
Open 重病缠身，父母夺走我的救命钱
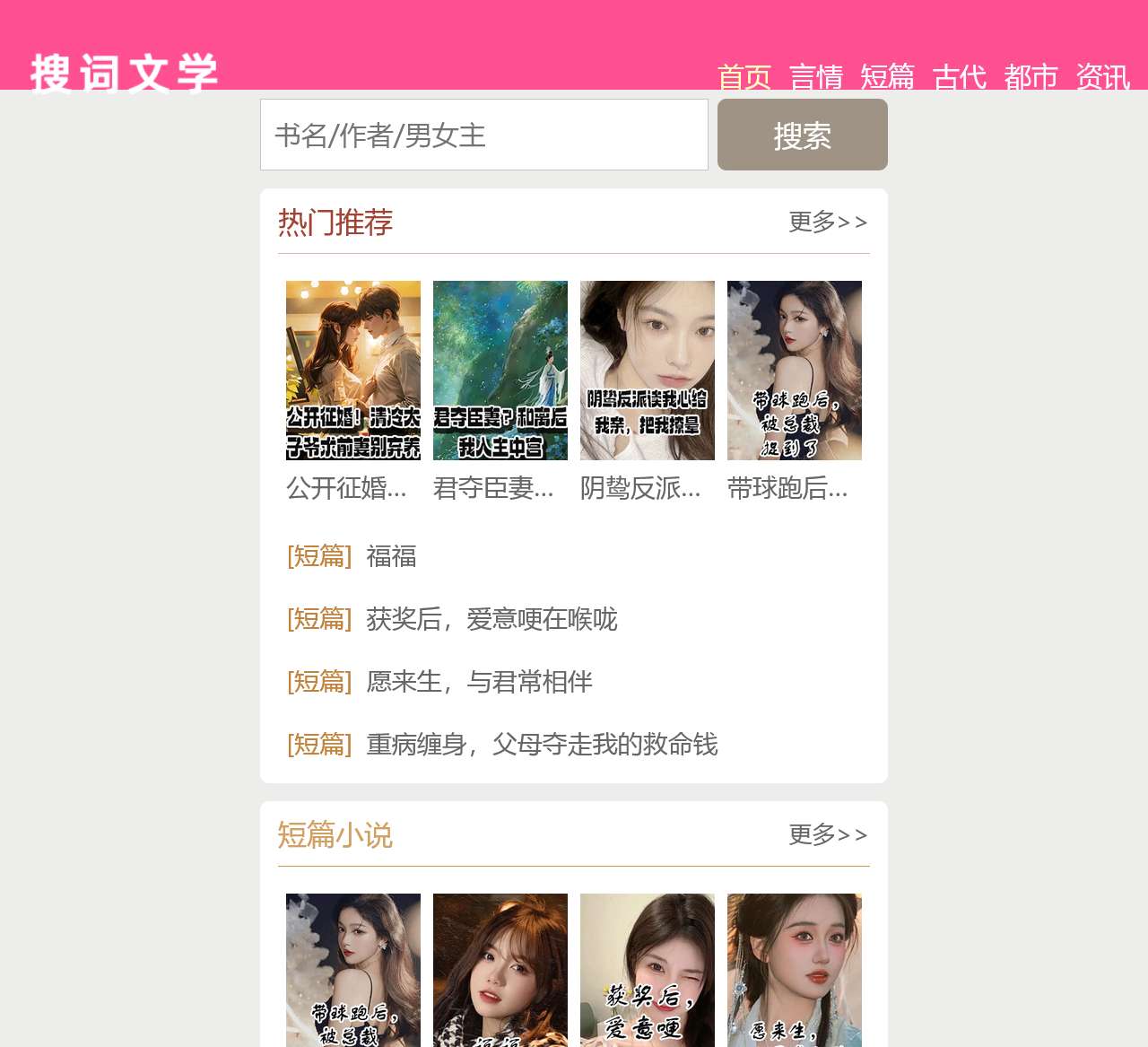click(x=542, y=745)
